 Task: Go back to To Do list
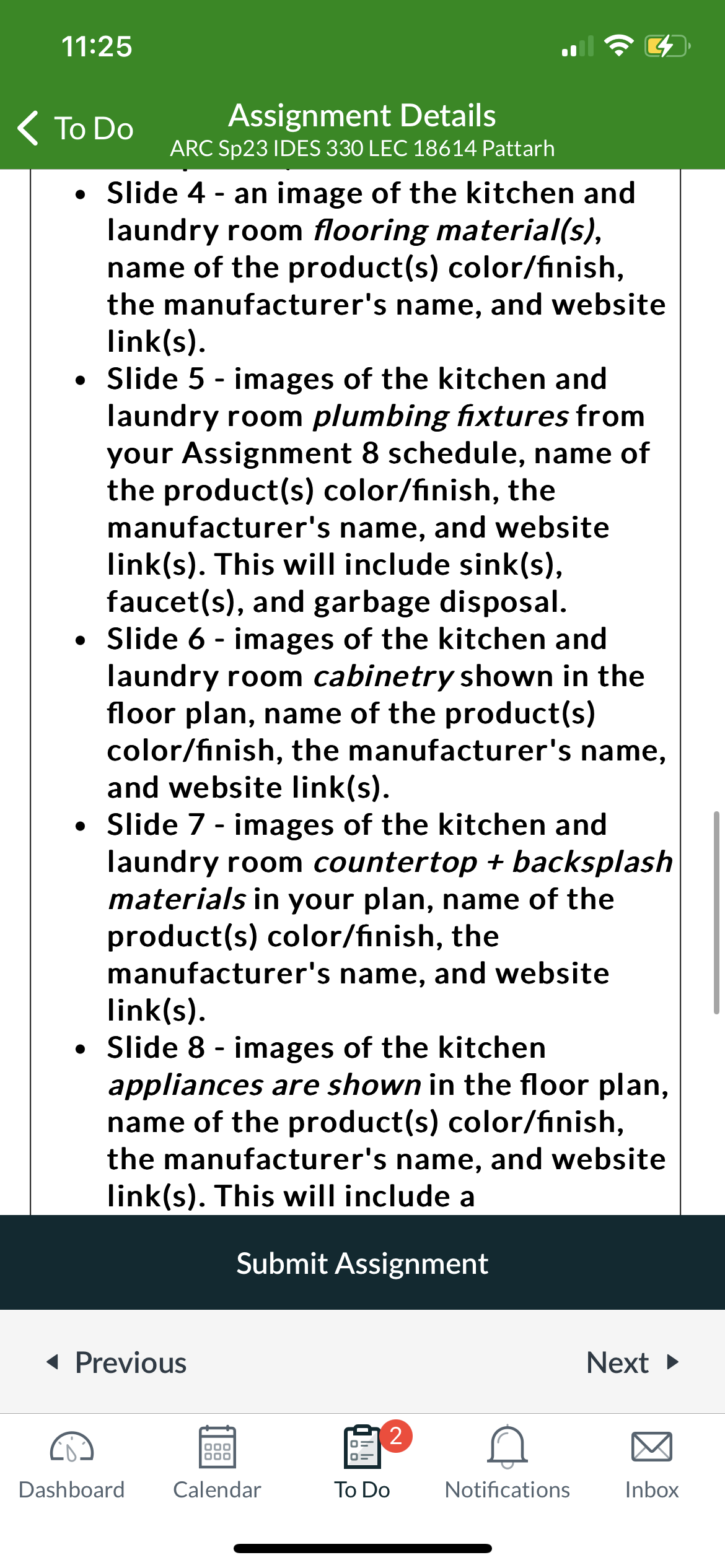(x=76, y=128)
